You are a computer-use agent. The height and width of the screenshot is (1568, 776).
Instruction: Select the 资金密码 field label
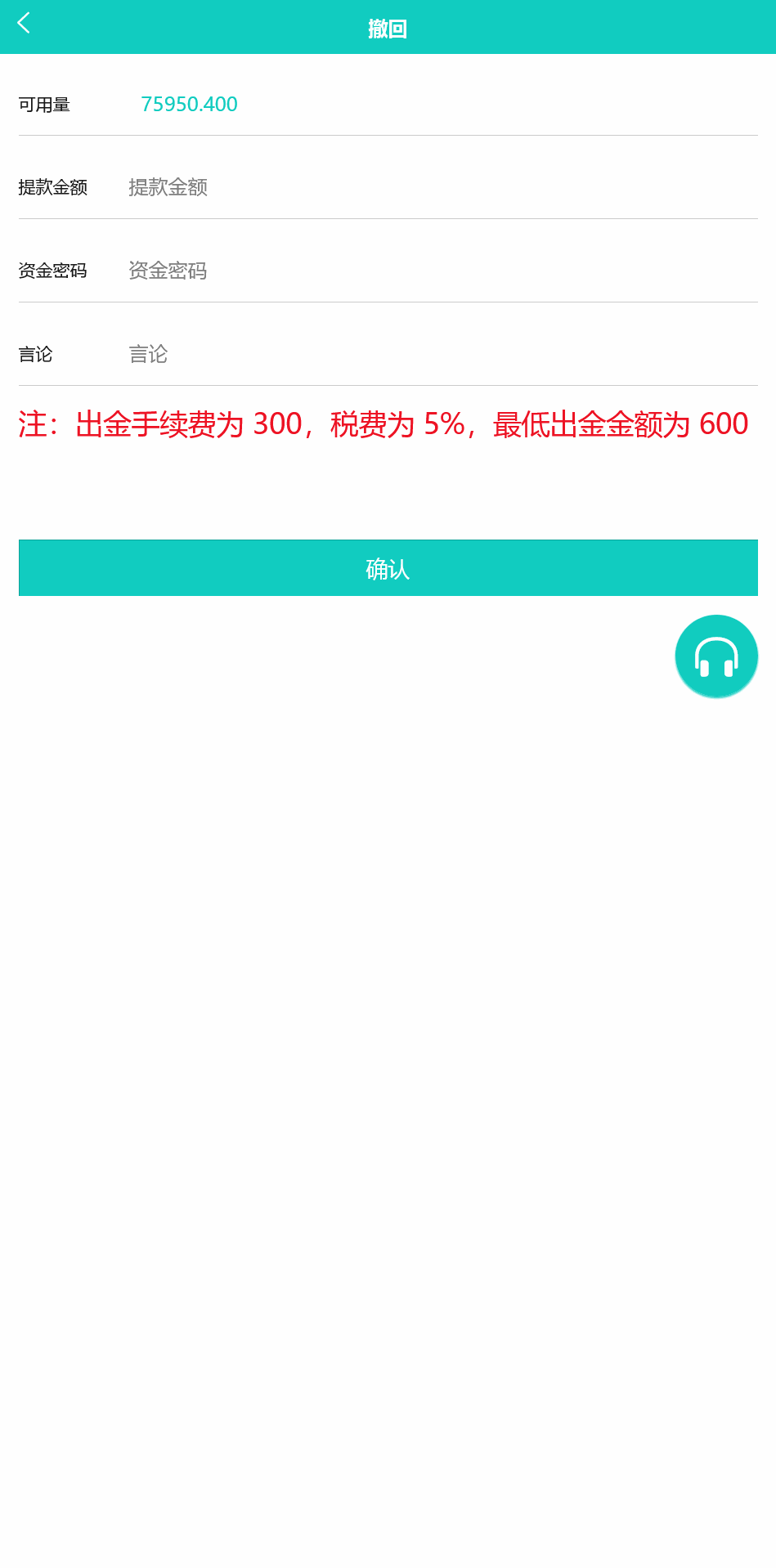tap(55, 271)
